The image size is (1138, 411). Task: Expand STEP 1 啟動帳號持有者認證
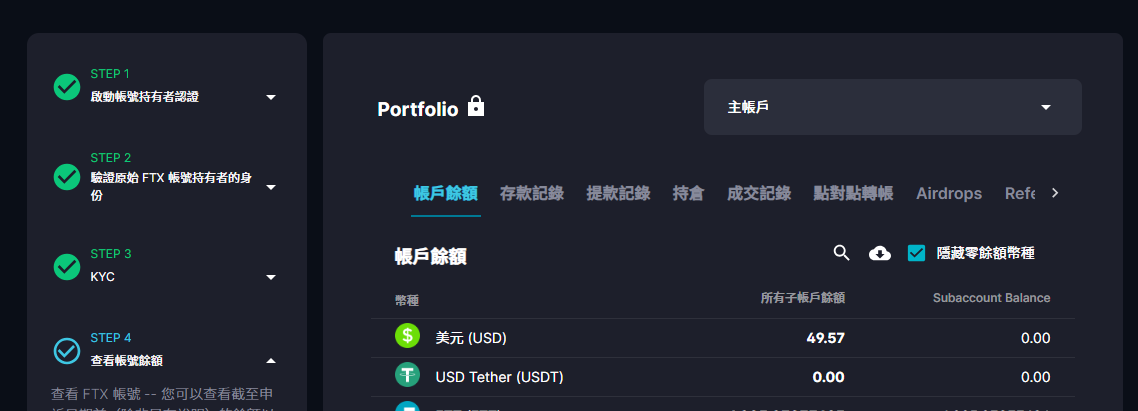pos(271,97)
